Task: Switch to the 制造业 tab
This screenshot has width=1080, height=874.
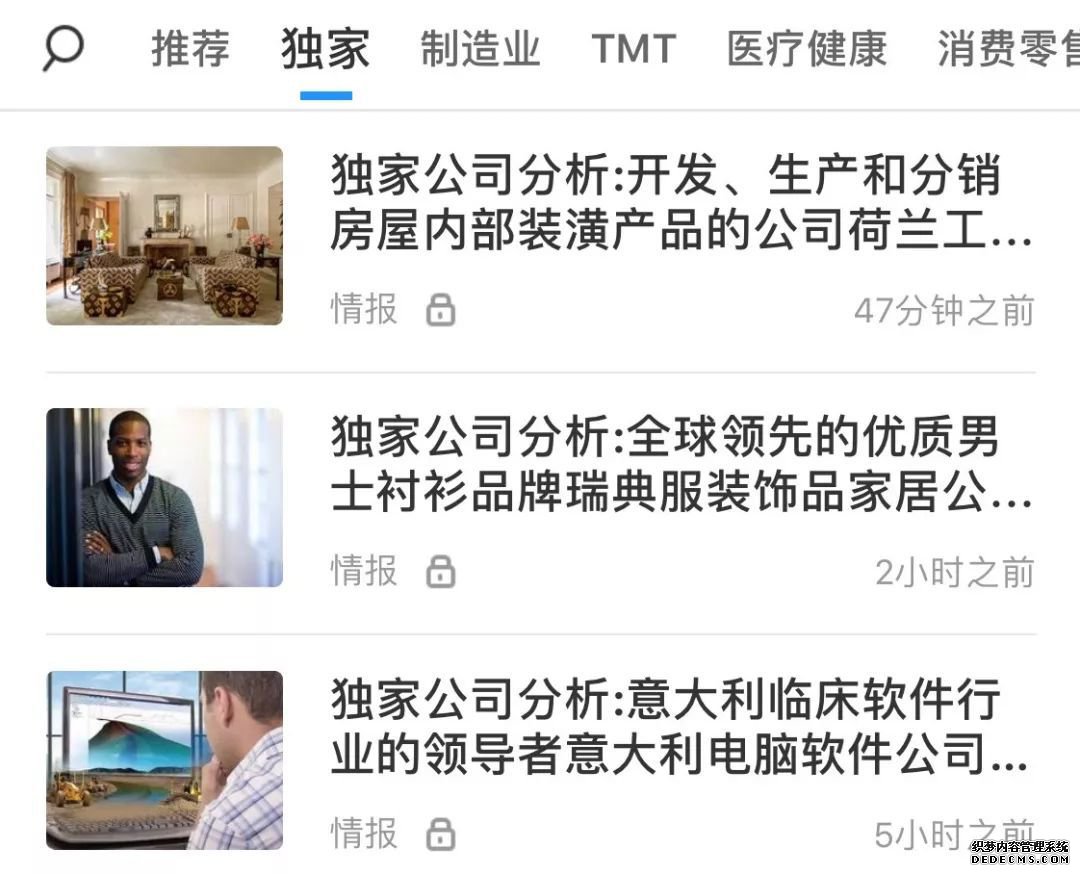Action: [480, 49]
